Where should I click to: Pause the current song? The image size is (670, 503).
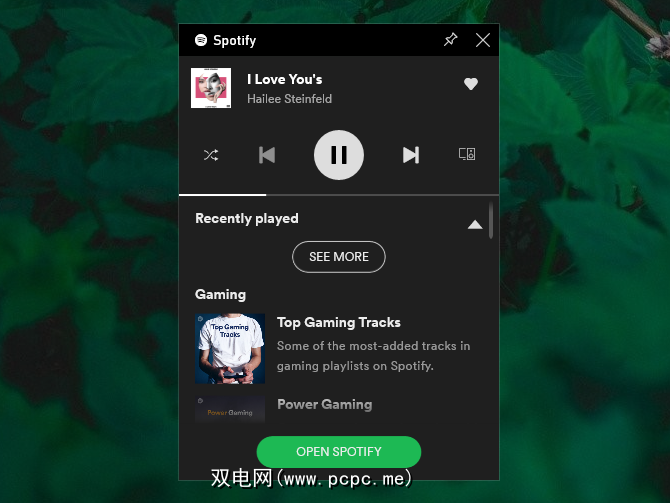click(339, 155)
